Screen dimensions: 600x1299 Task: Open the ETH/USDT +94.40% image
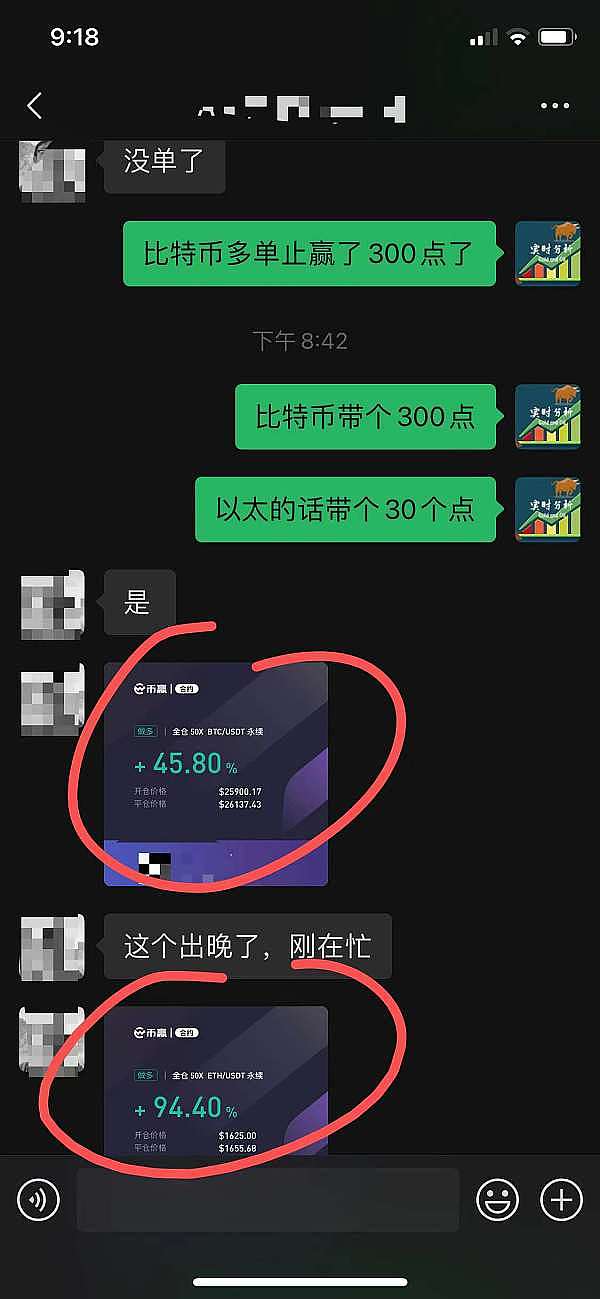point(216,1082)
